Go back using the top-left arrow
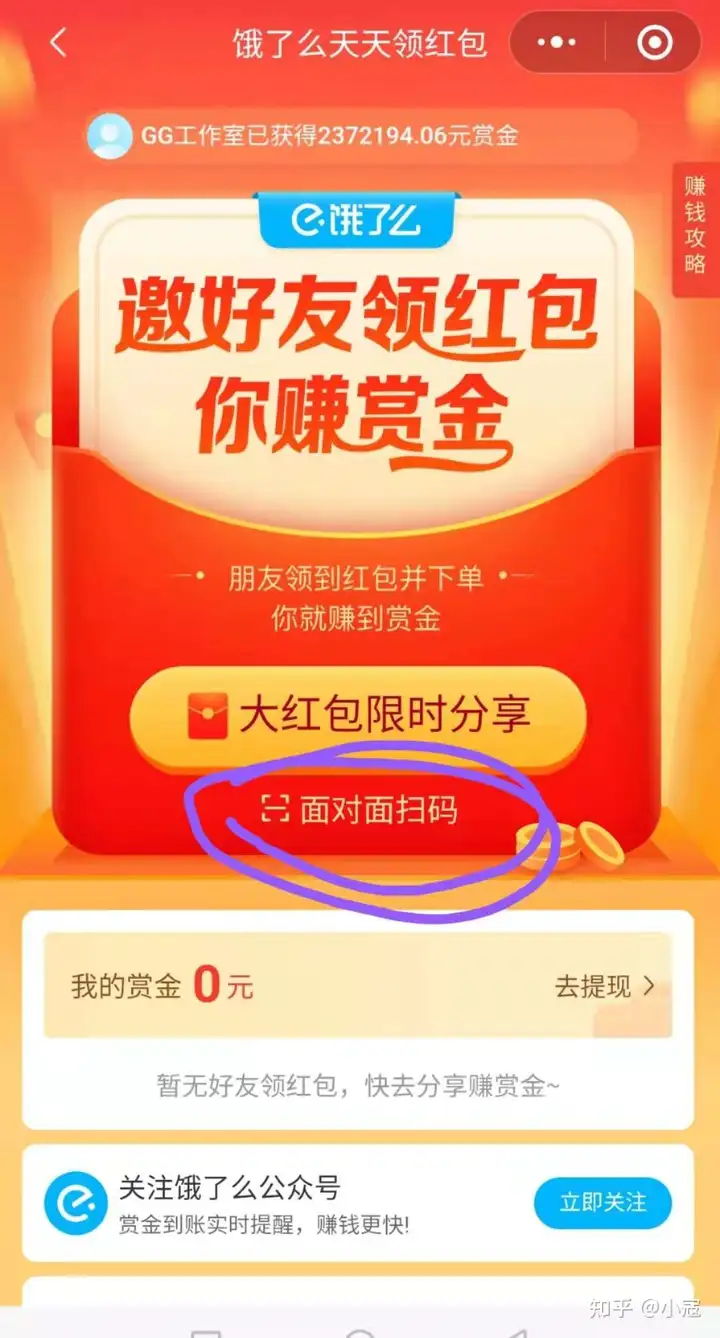Viewport: 720px width, 1338px height. [x=58, y=43]
